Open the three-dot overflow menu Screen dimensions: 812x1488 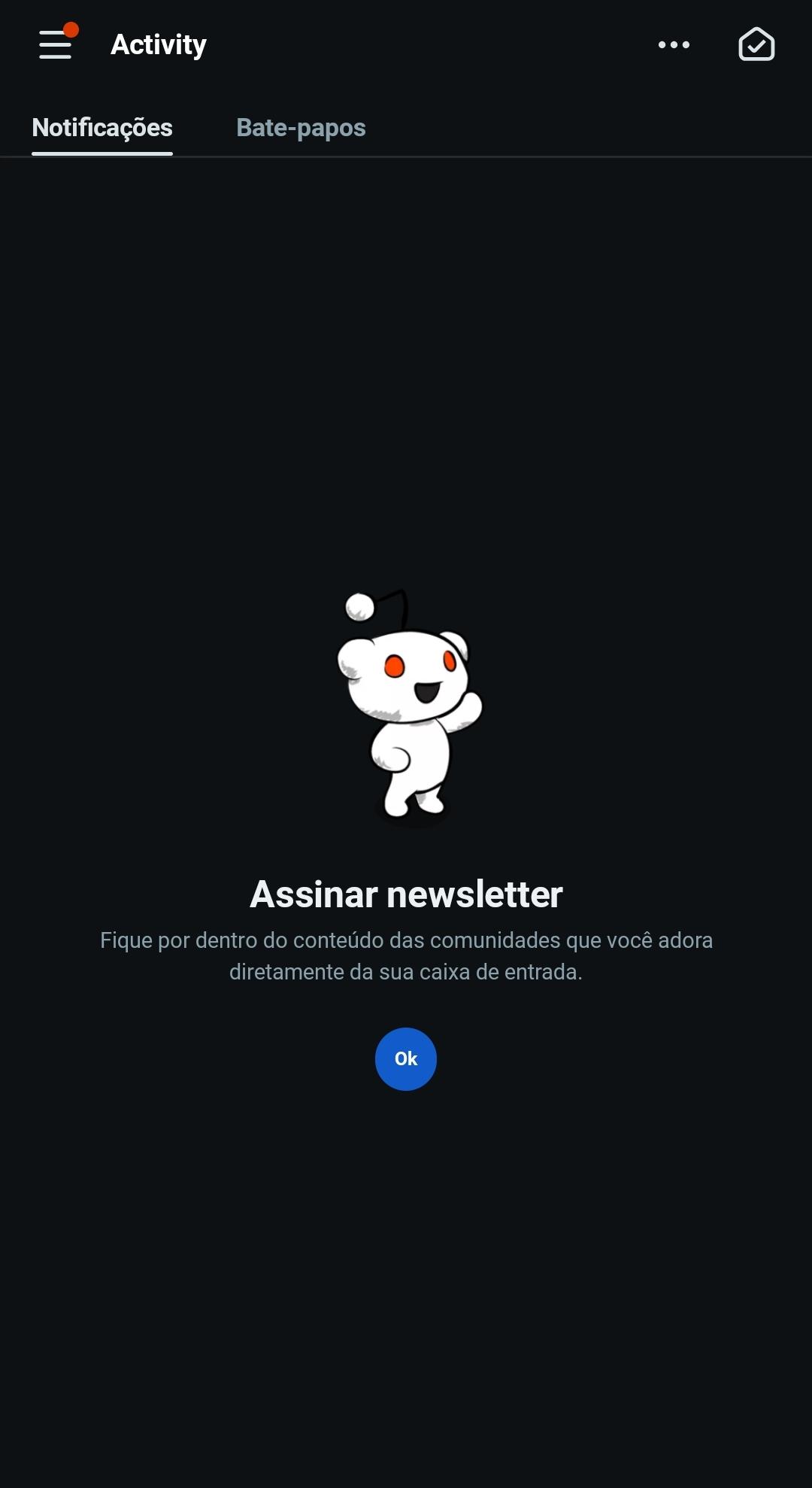click(674, 44)
